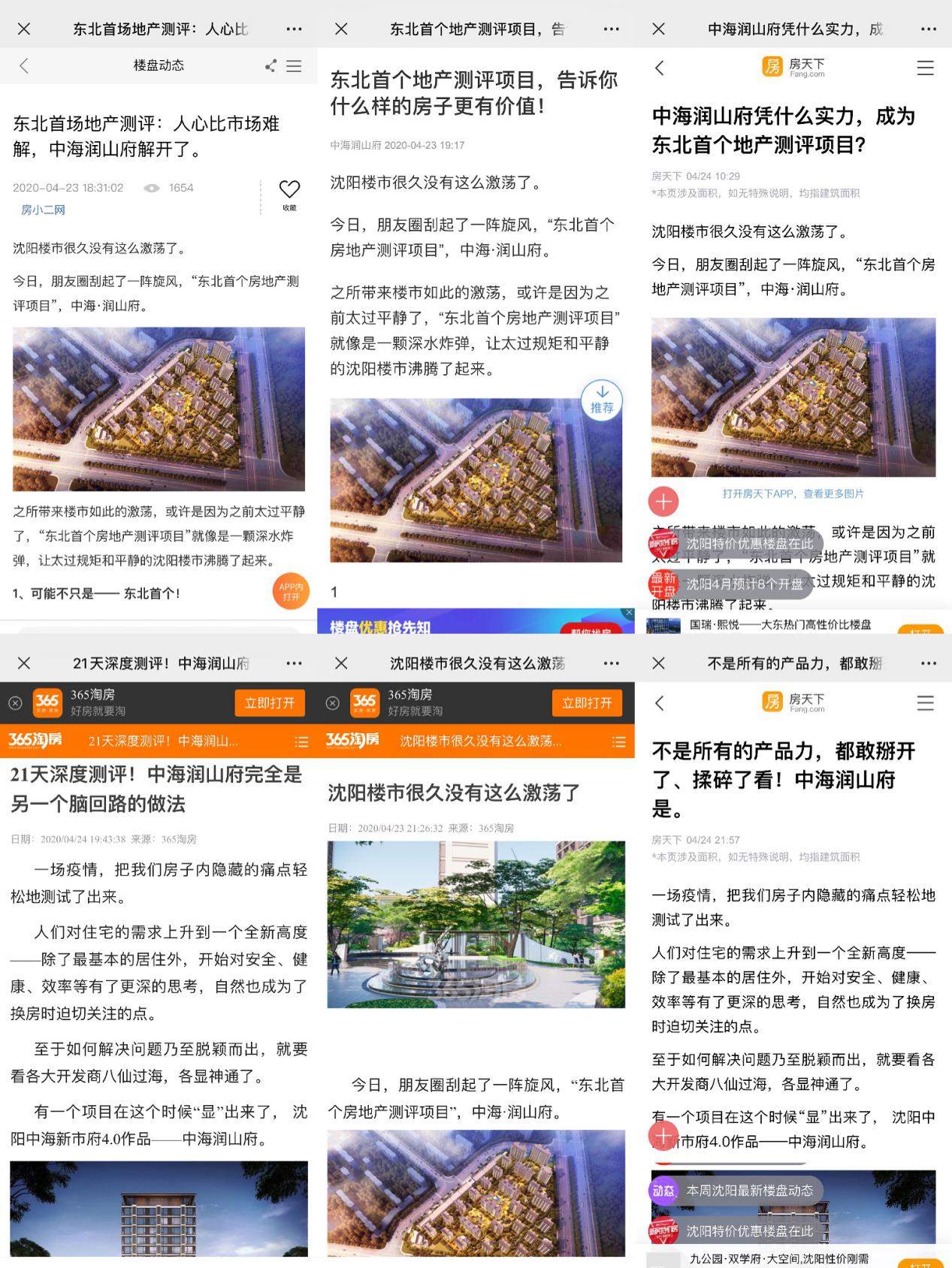Open the list icon on the 365淘房 title bar
Screen dimensions: 952x1268
[301, 741]
